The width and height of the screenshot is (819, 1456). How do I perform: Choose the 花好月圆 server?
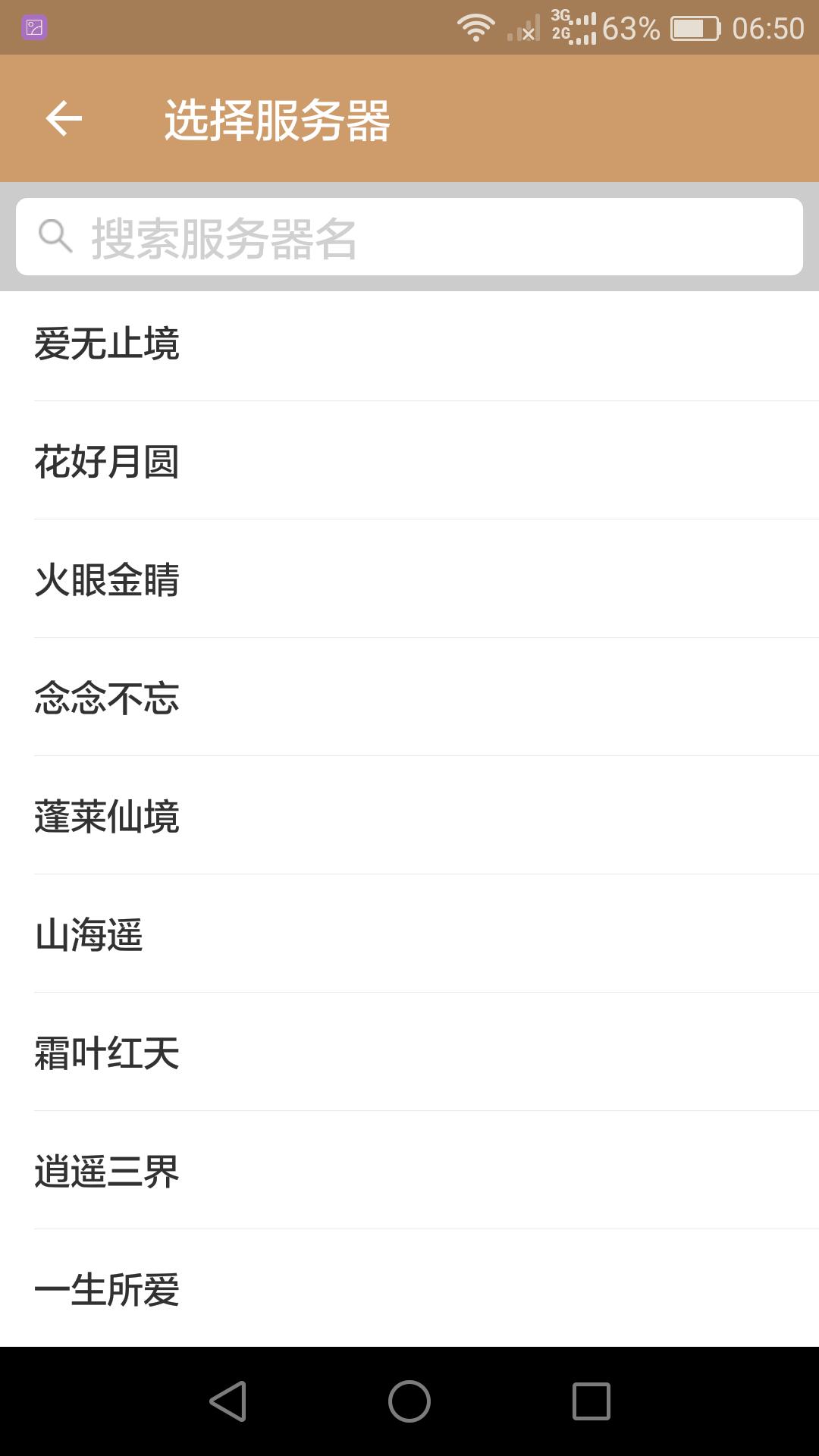tap(107, 462)
